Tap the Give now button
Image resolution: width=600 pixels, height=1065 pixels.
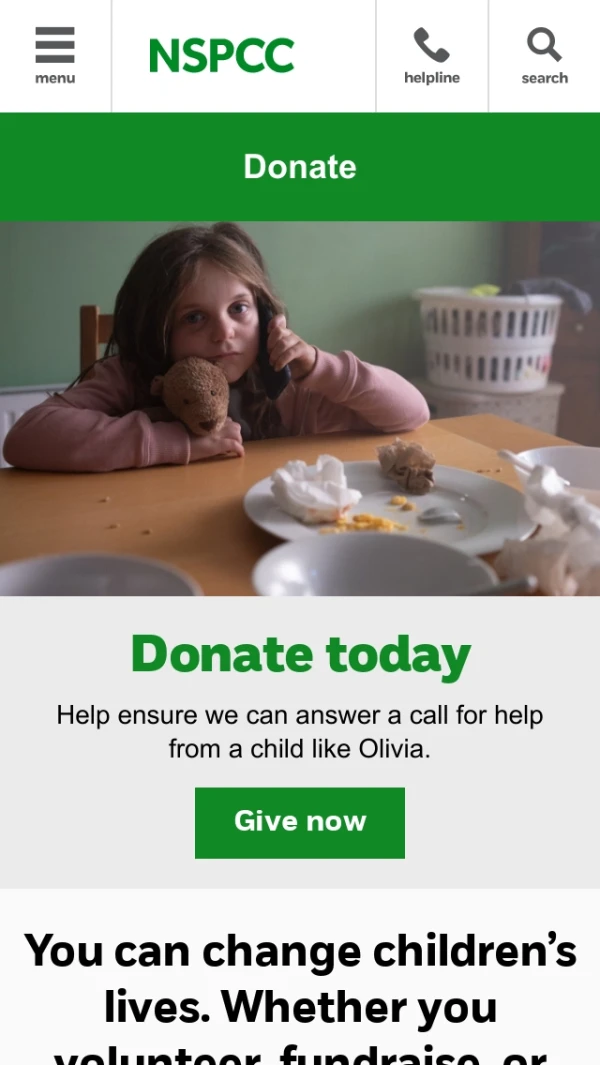(300, 822)
